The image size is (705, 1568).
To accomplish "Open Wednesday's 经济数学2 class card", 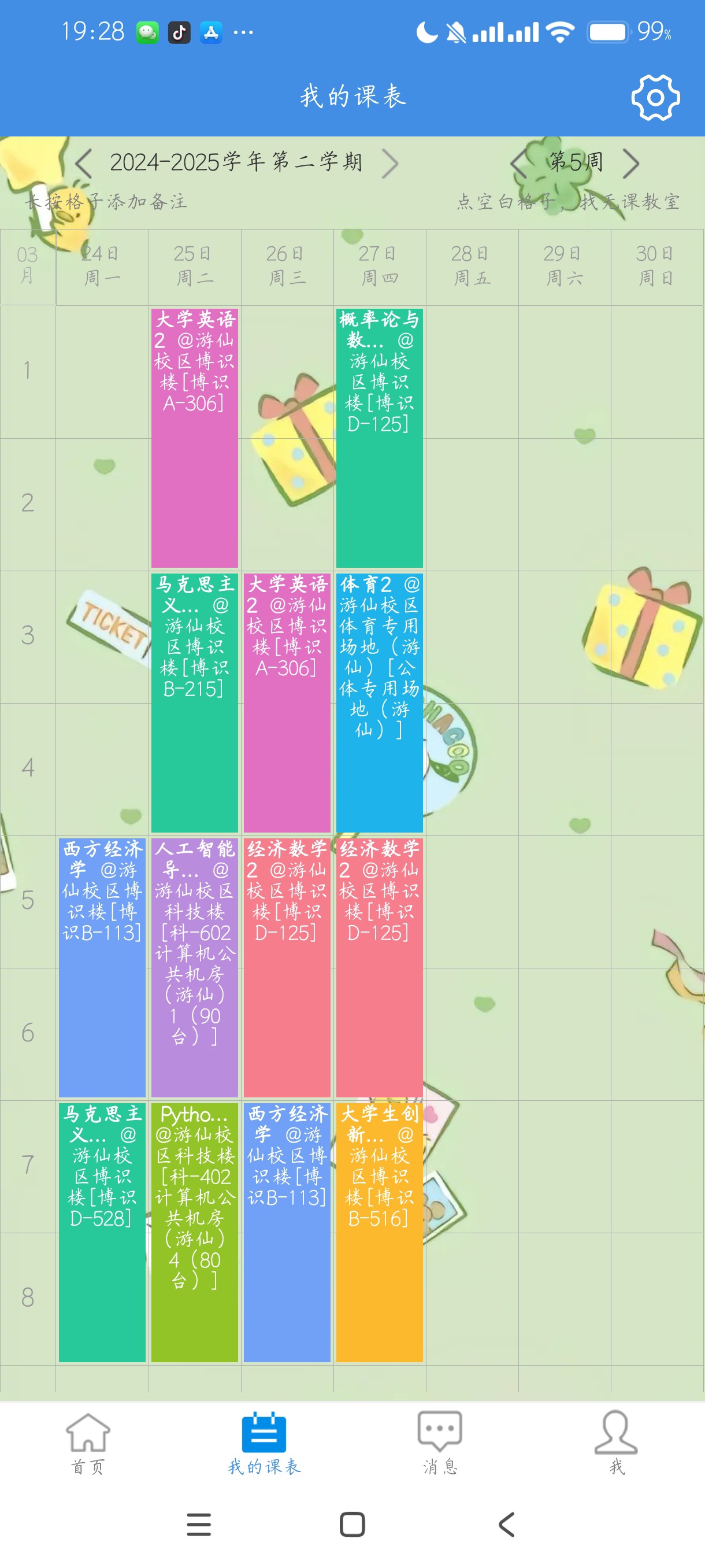I will click(x=287, y=967).
